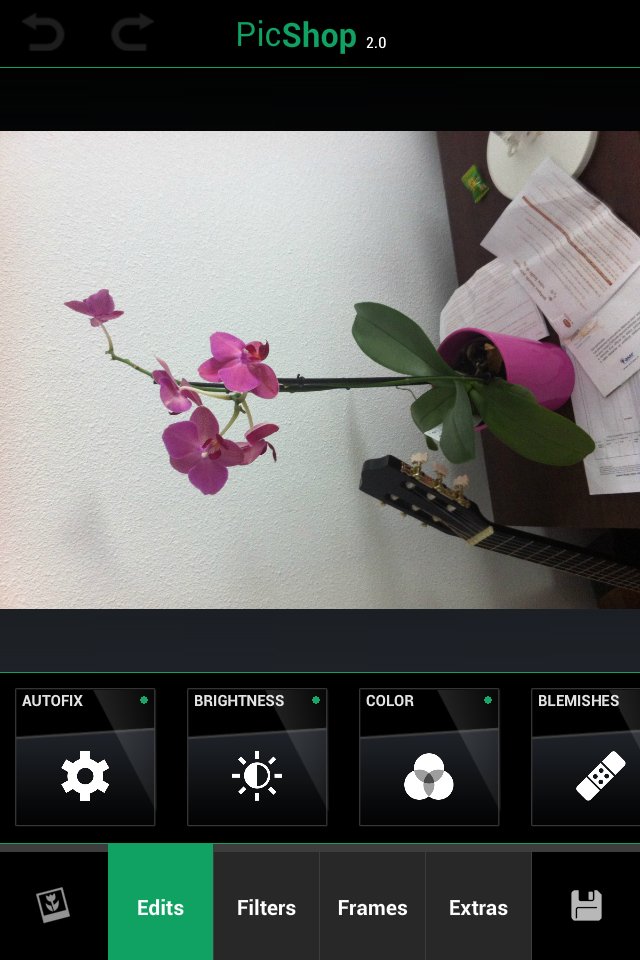This screenshot has width=640, height=960.
Task: Go to the Frames tab
Action: coord(372,906)
